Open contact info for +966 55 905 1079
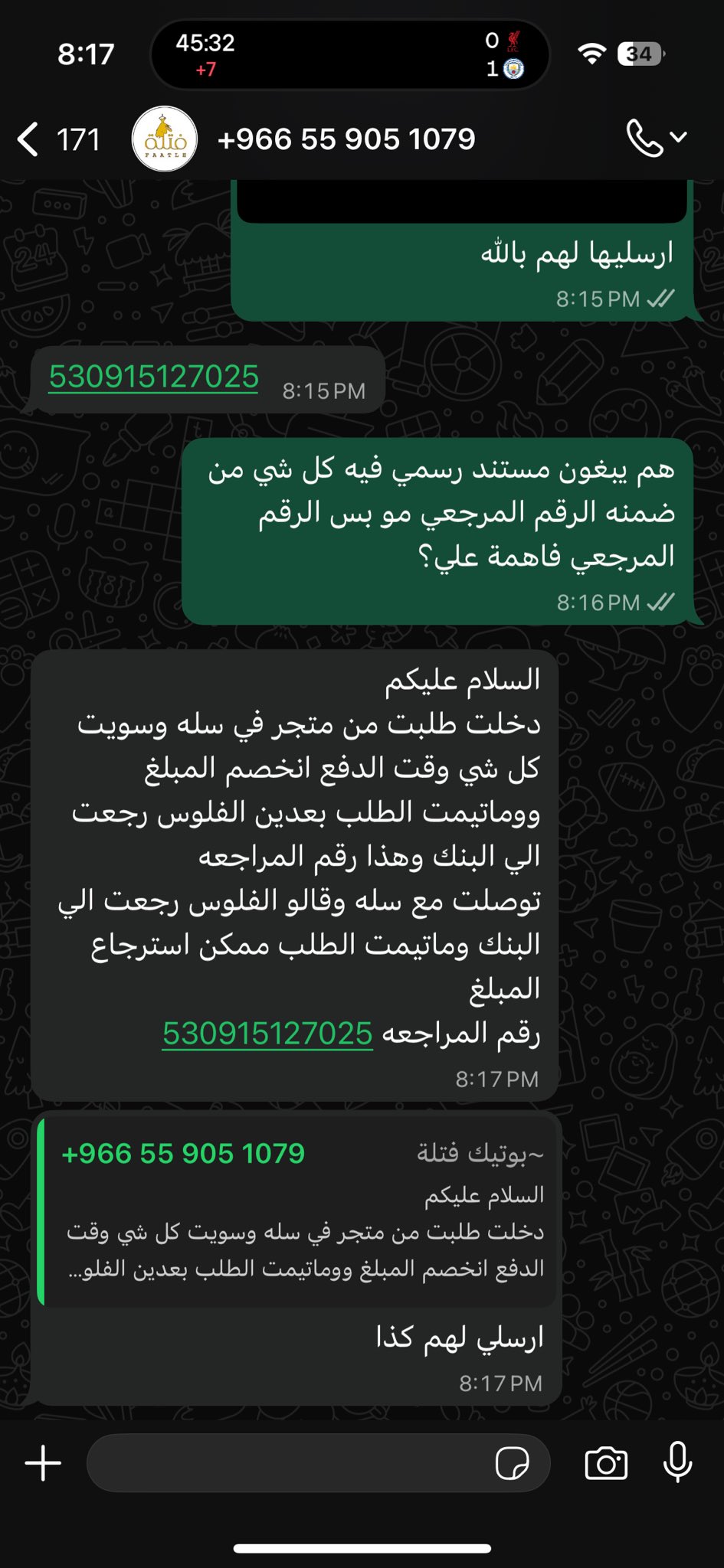 click(346, 140)
